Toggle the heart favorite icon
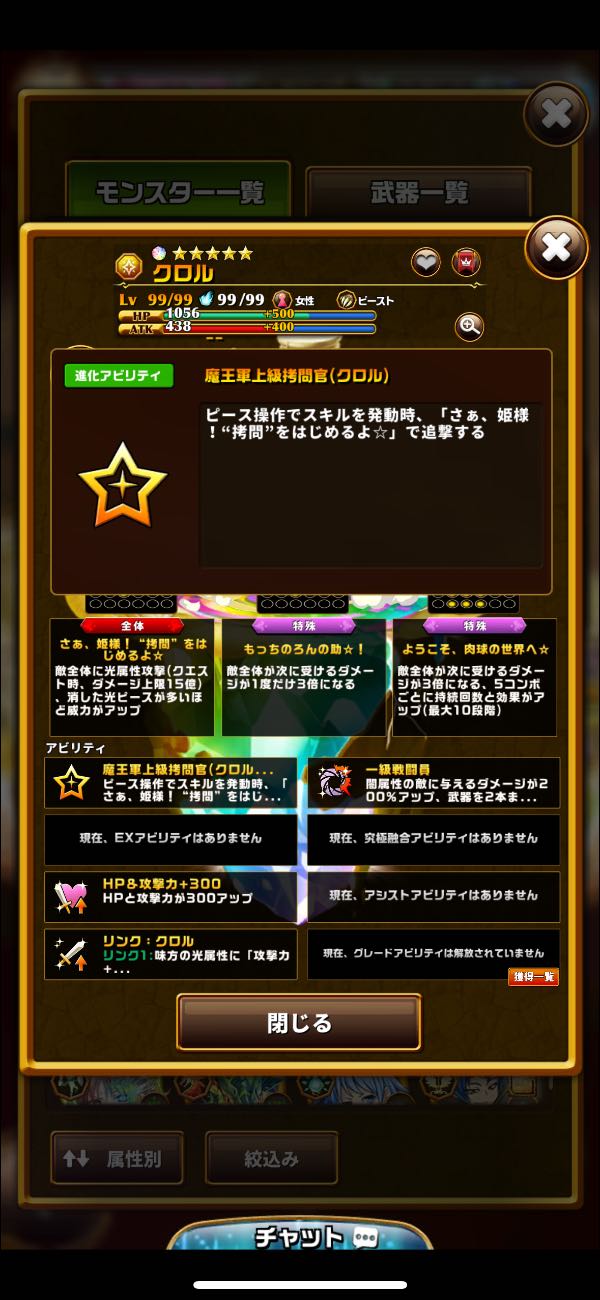The height and width of the screenshot is (1300, 600). [426, 262]
